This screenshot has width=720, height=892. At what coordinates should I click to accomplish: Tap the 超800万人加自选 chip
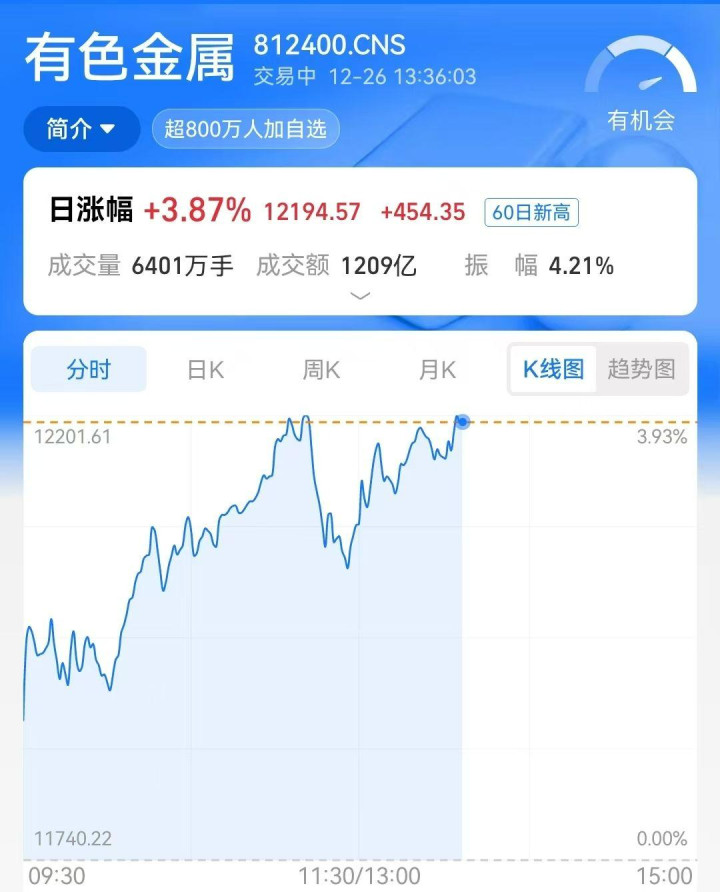(x=246, y=129)
